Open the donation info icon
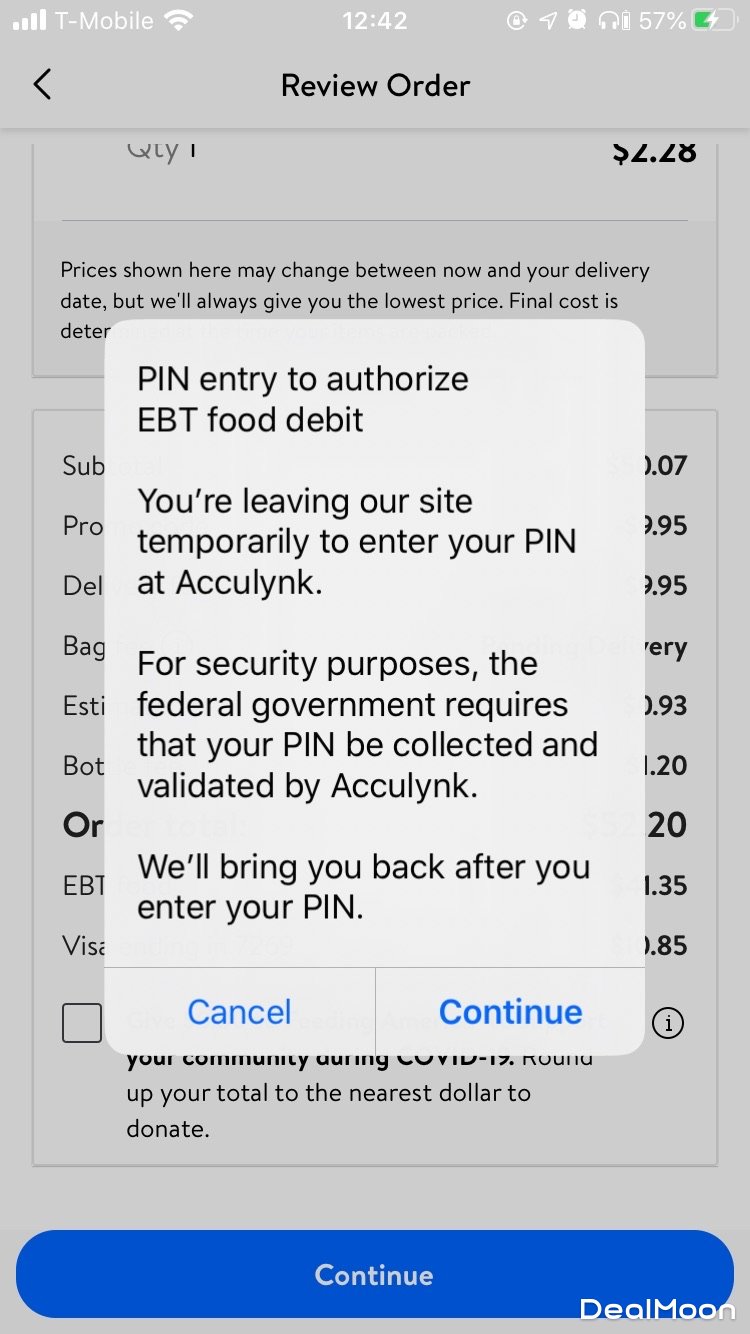 (x=668, y=1023)
